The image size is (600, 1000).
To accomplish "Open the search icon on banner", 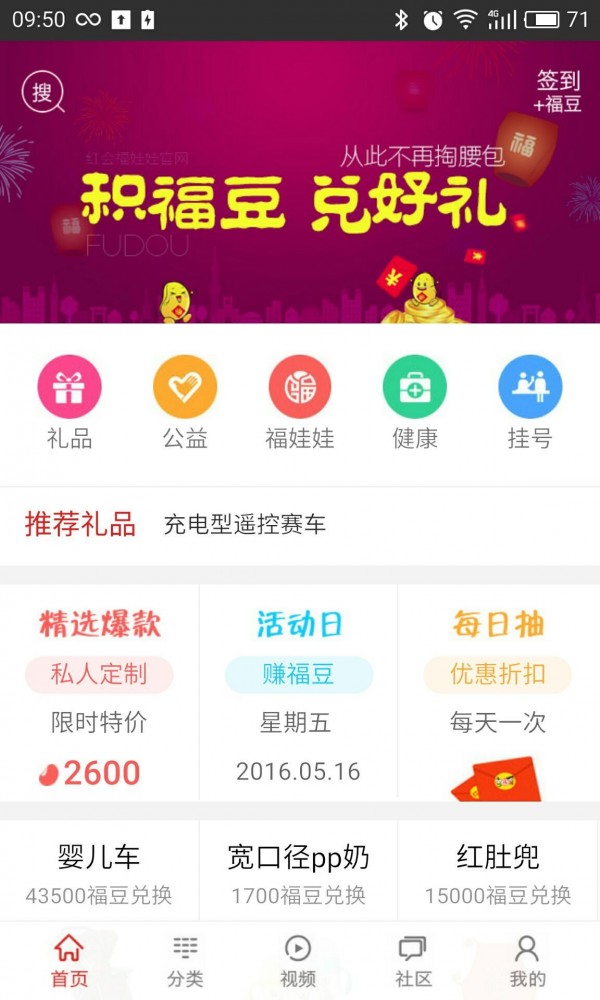I will coord(43,93).
